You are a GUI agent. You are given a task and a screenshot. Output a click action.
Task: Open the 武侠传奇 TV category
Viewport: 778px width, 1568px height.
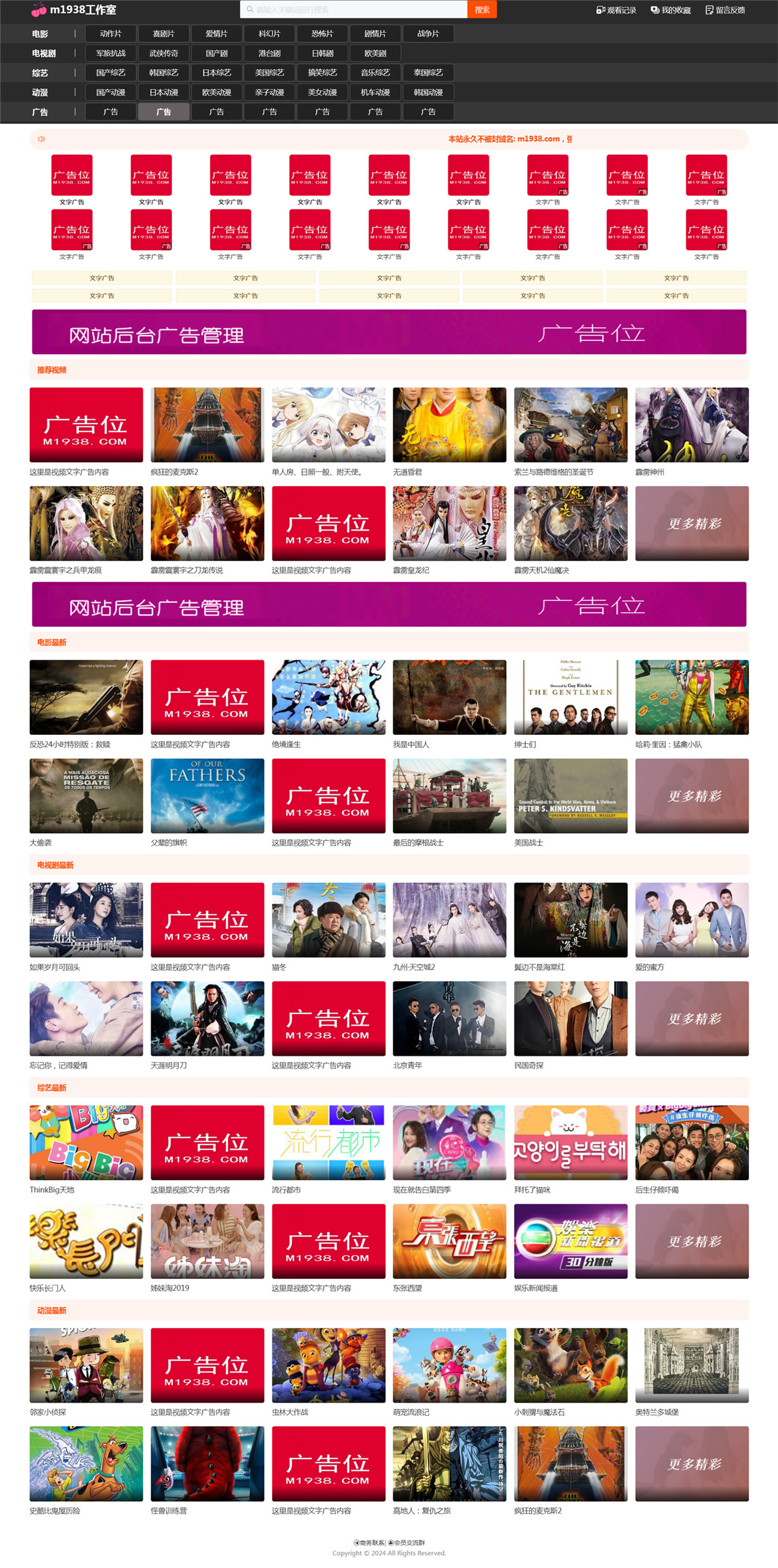click(164, 53)
